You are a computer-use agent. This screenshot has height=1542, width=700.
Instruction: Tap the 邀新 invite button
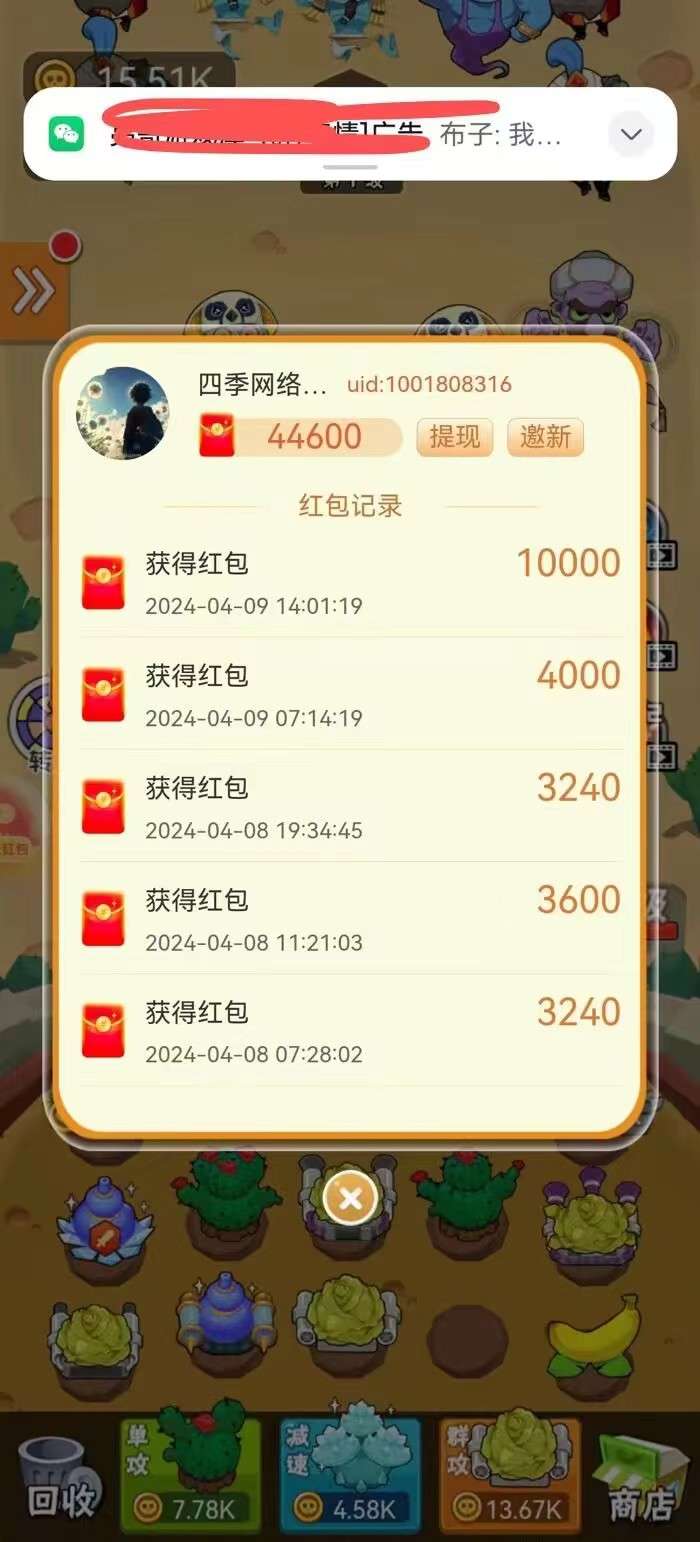coord(545,437)
